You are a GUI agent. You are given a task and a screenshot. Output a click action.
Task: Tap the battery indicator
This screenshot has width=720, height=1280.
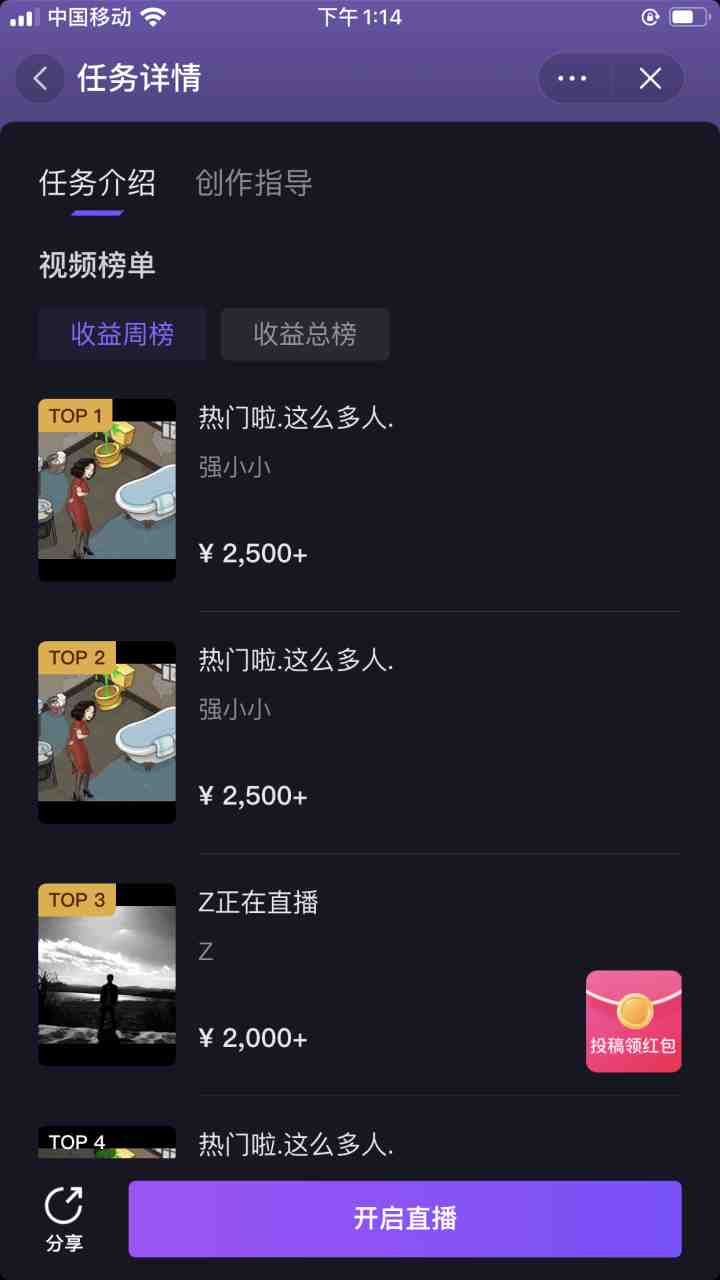[x=688, y=16]
